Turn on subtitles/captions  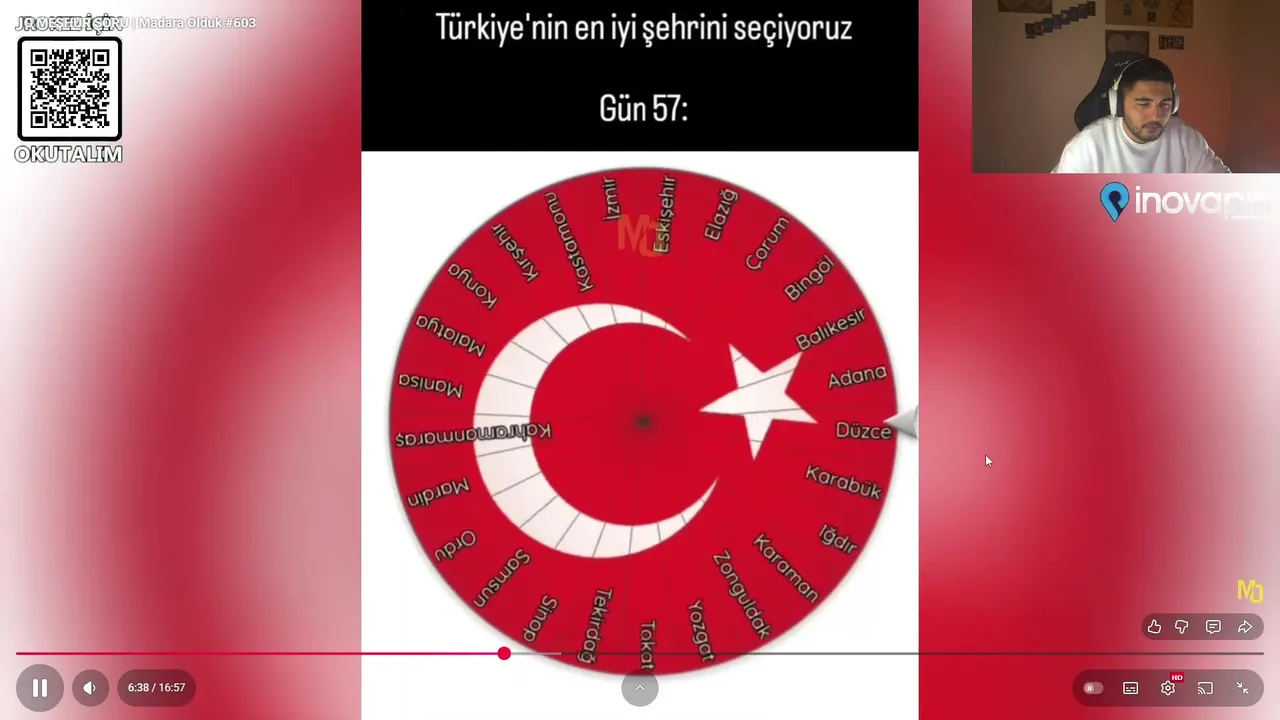point(1131,688)
